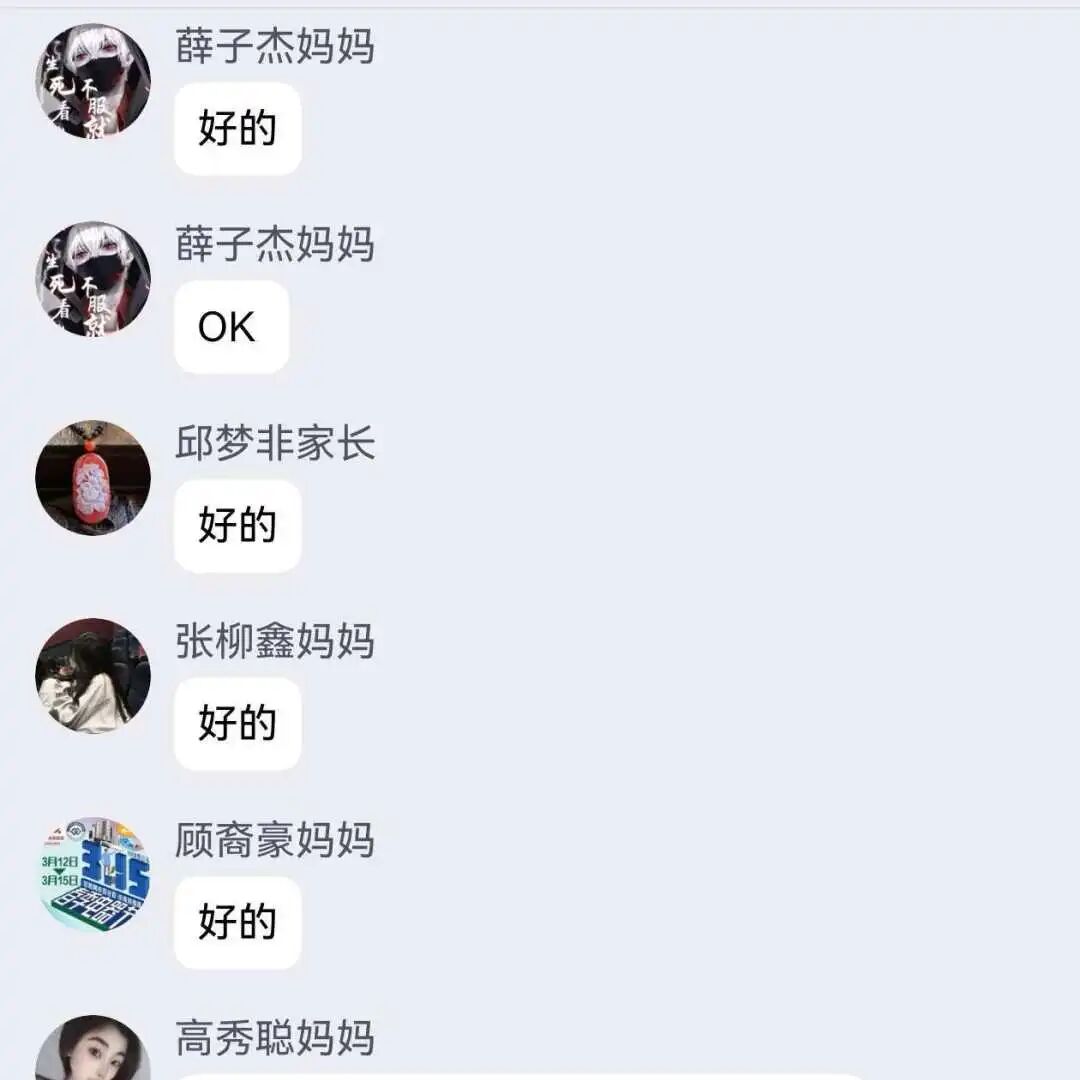
Task: Open 张柳鑫妈妈's profile avatar
Action: [x=93, y=676]
